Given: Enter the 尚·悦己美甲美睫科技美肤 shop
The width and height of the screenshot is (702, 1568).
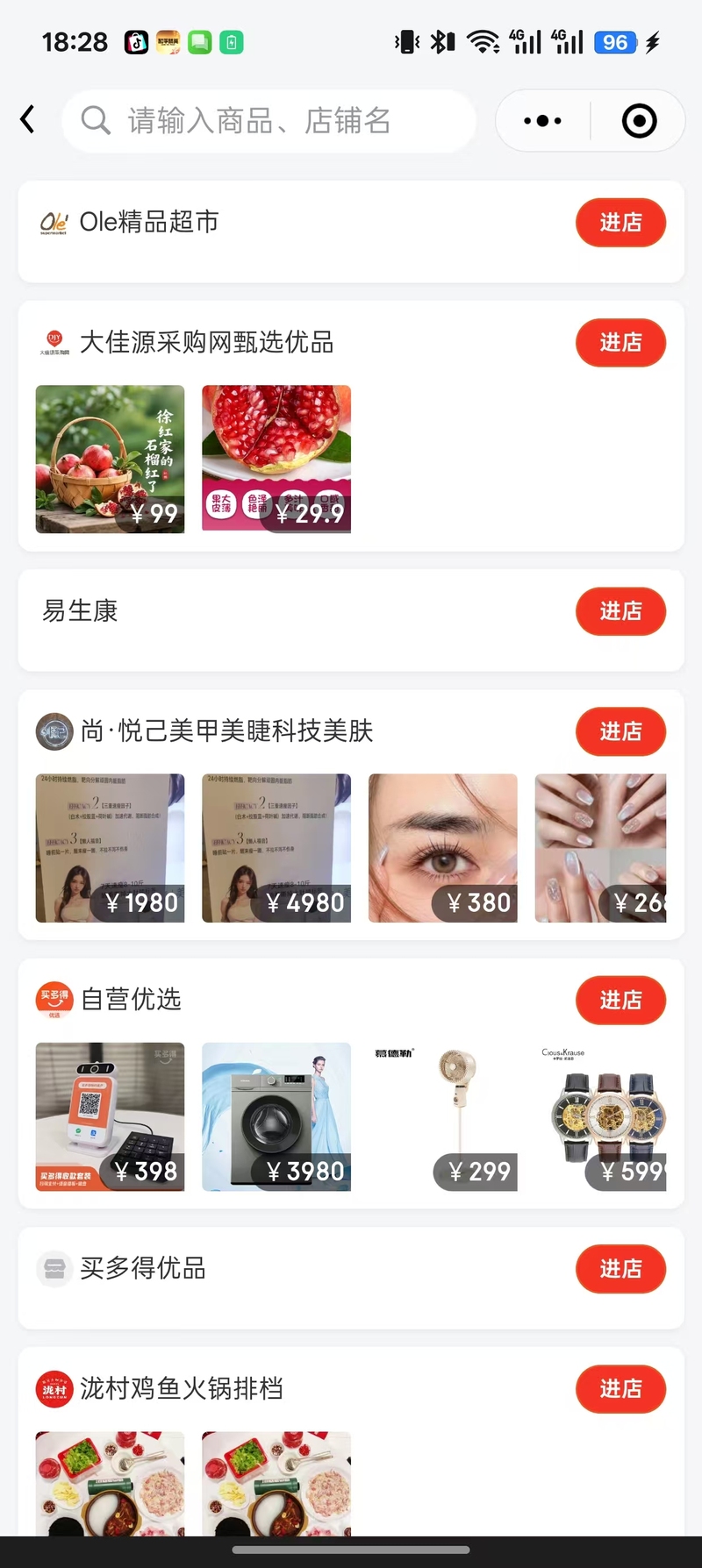Looking at the screenshot, I should pyautogui.click(x=620, y=731).
